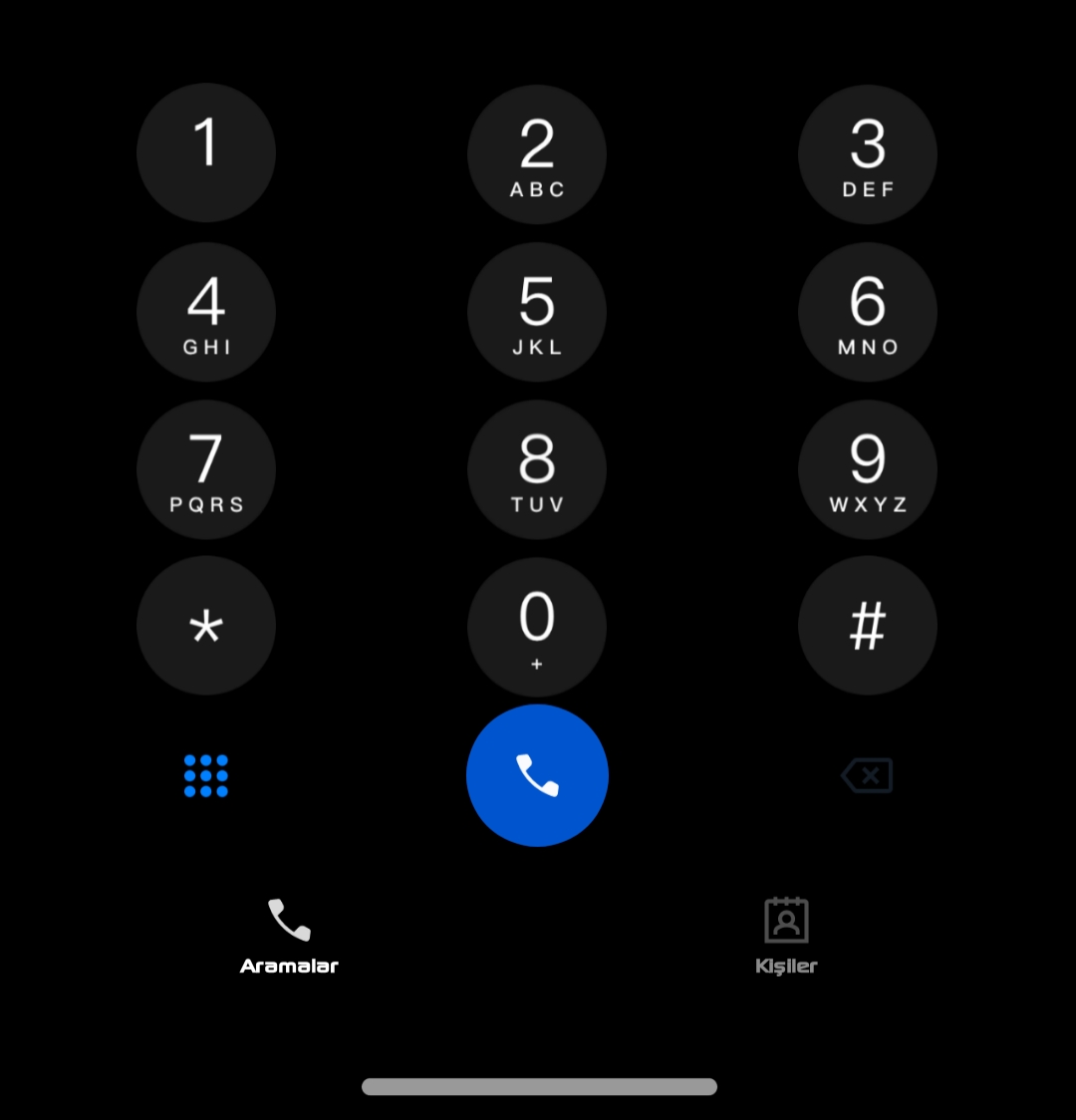
Task: Dial the digit 1
Action: (x=206, y=152)
